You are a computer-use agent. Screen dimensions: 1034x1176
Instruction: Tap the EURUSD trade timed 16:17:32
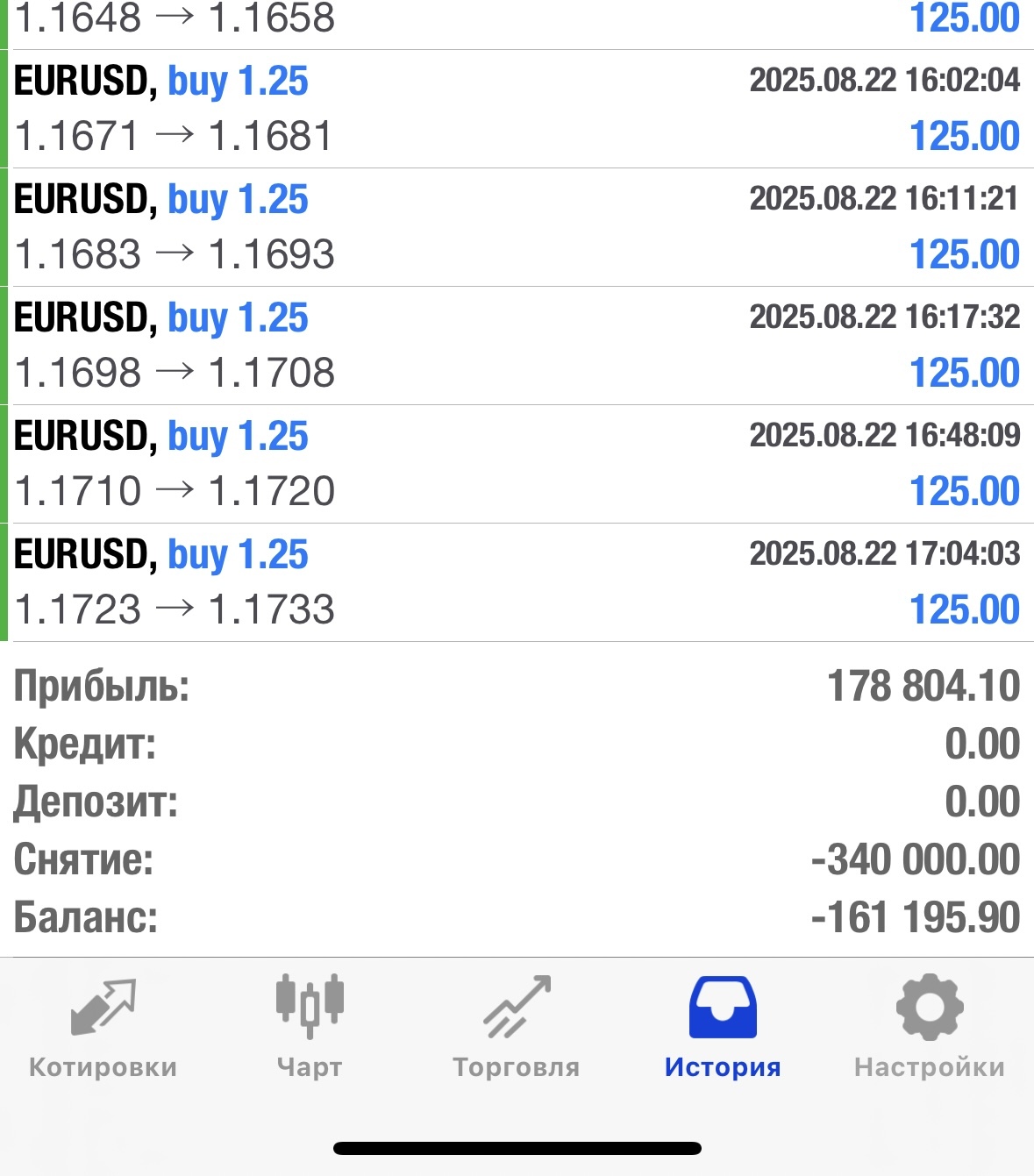pyautogui.click(x=517, y=346)
